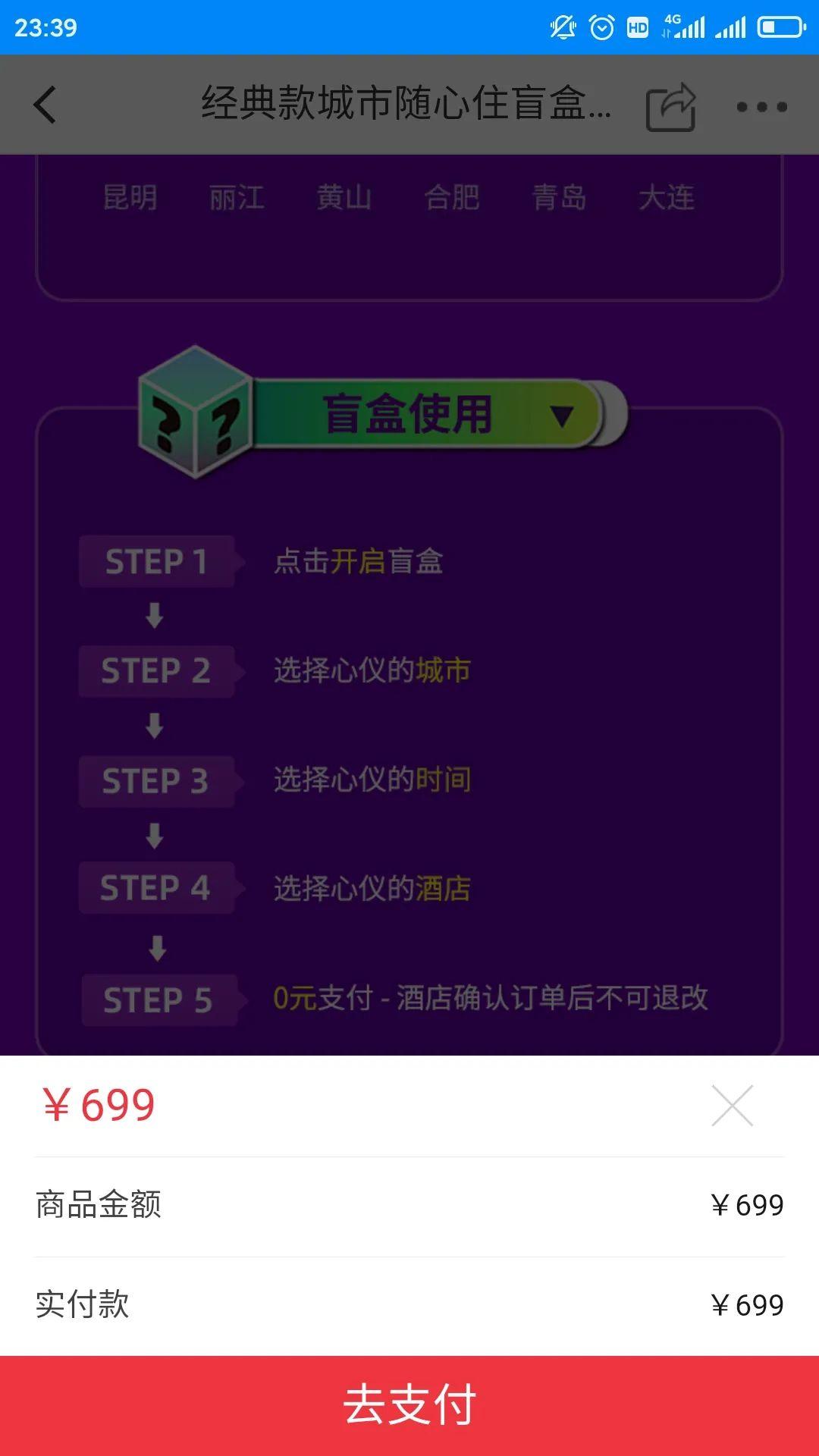The width and height of the screenshot is (819, 1456).
Task: Close the payment summary sheet
Action: 732,1106
